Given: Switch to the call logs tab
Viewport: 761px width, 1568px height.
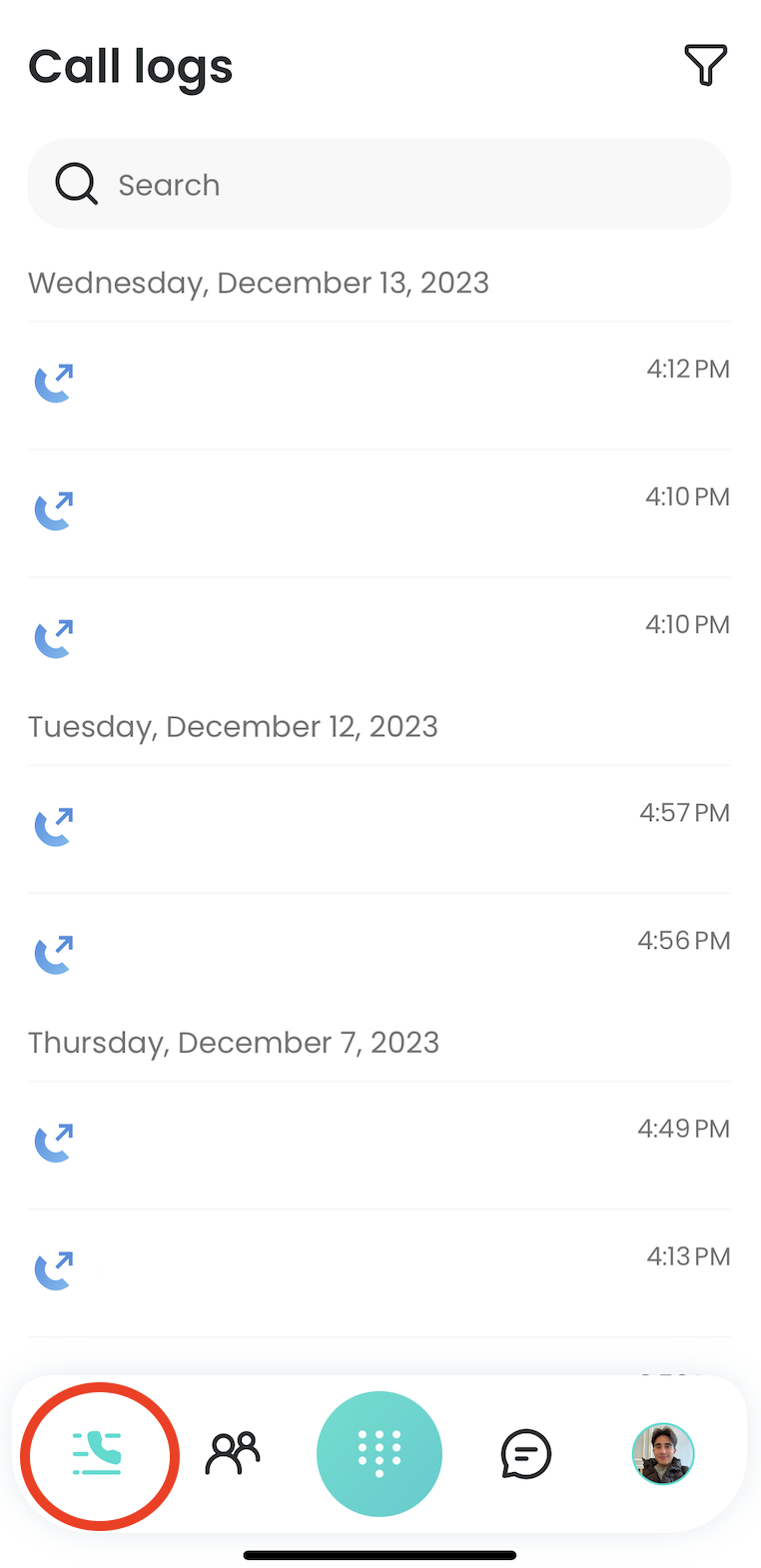Looking at the screenshot, I should tap(97, 1453).
